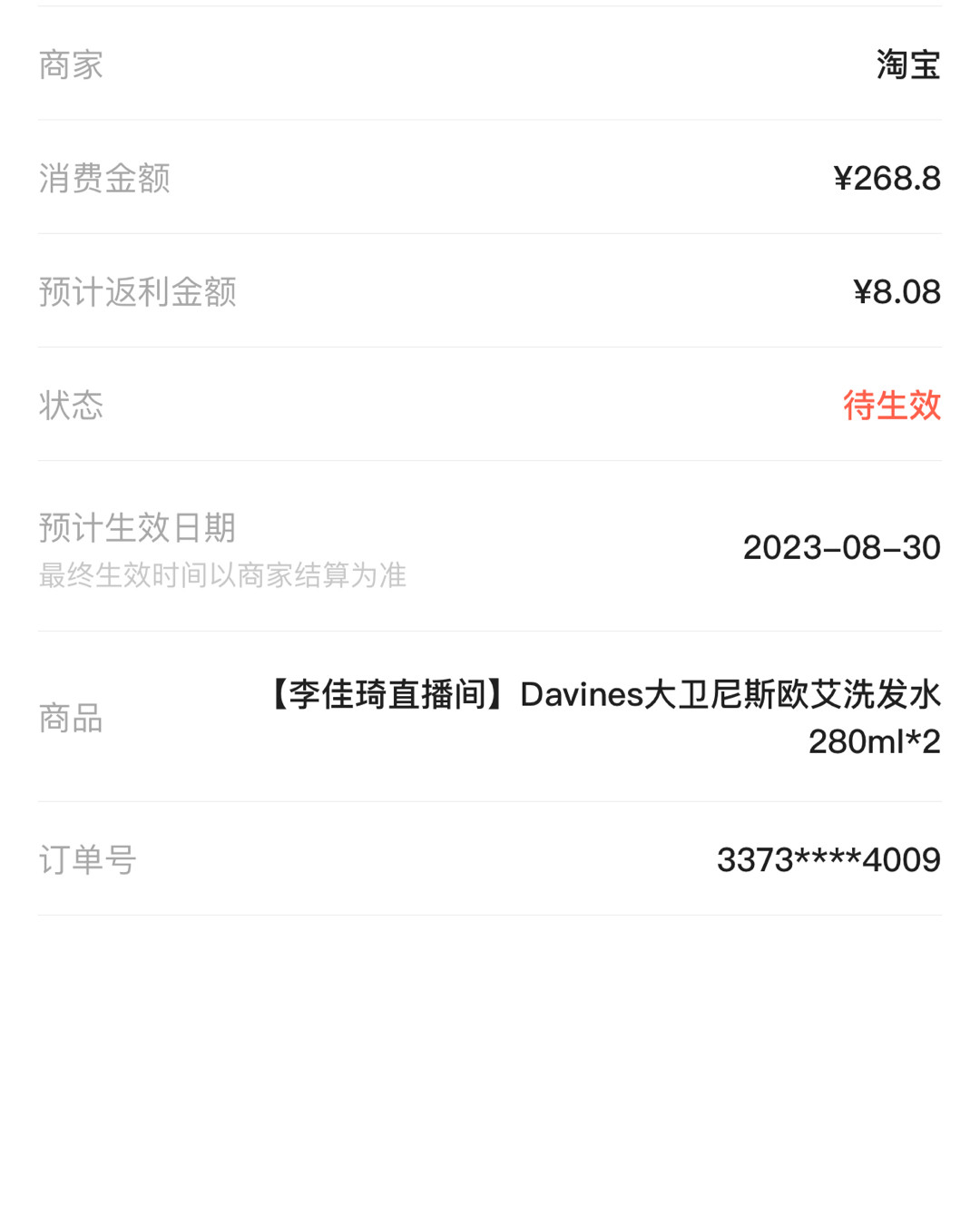This screenshot has width=980, height=1225.
Task: Click the Davines product description text
Action: [726, 697]
